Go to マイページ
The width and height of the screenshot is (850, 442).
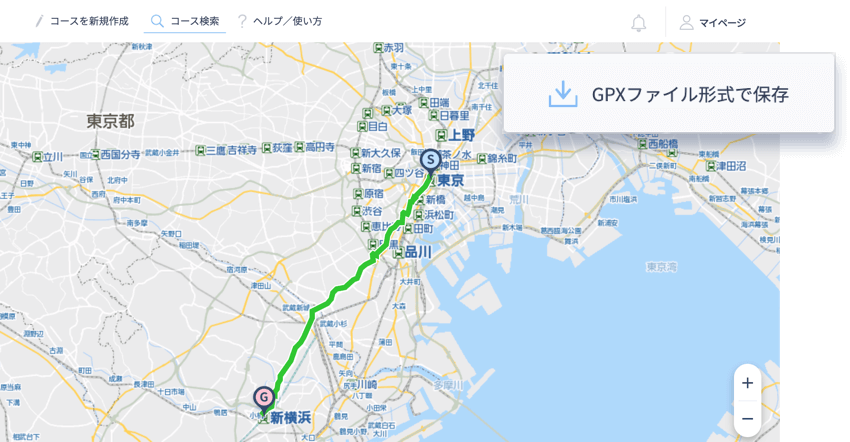tap(712, 22)
